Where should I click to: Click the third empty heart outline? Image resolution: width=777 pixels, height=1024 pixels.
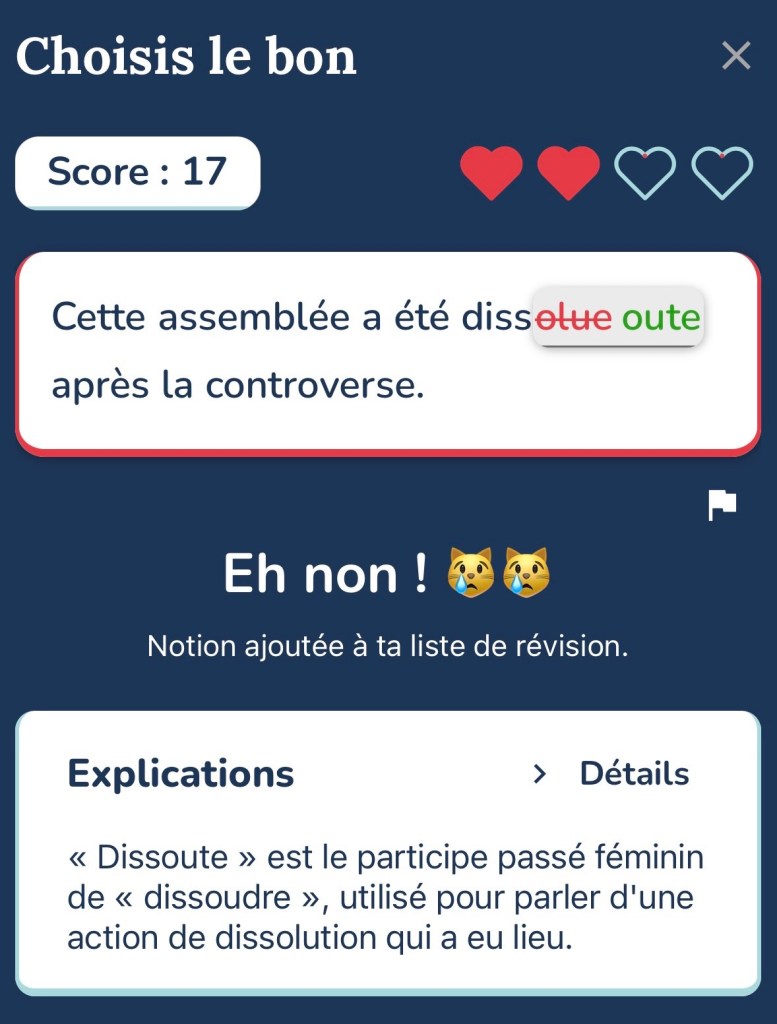click(644, 172)
